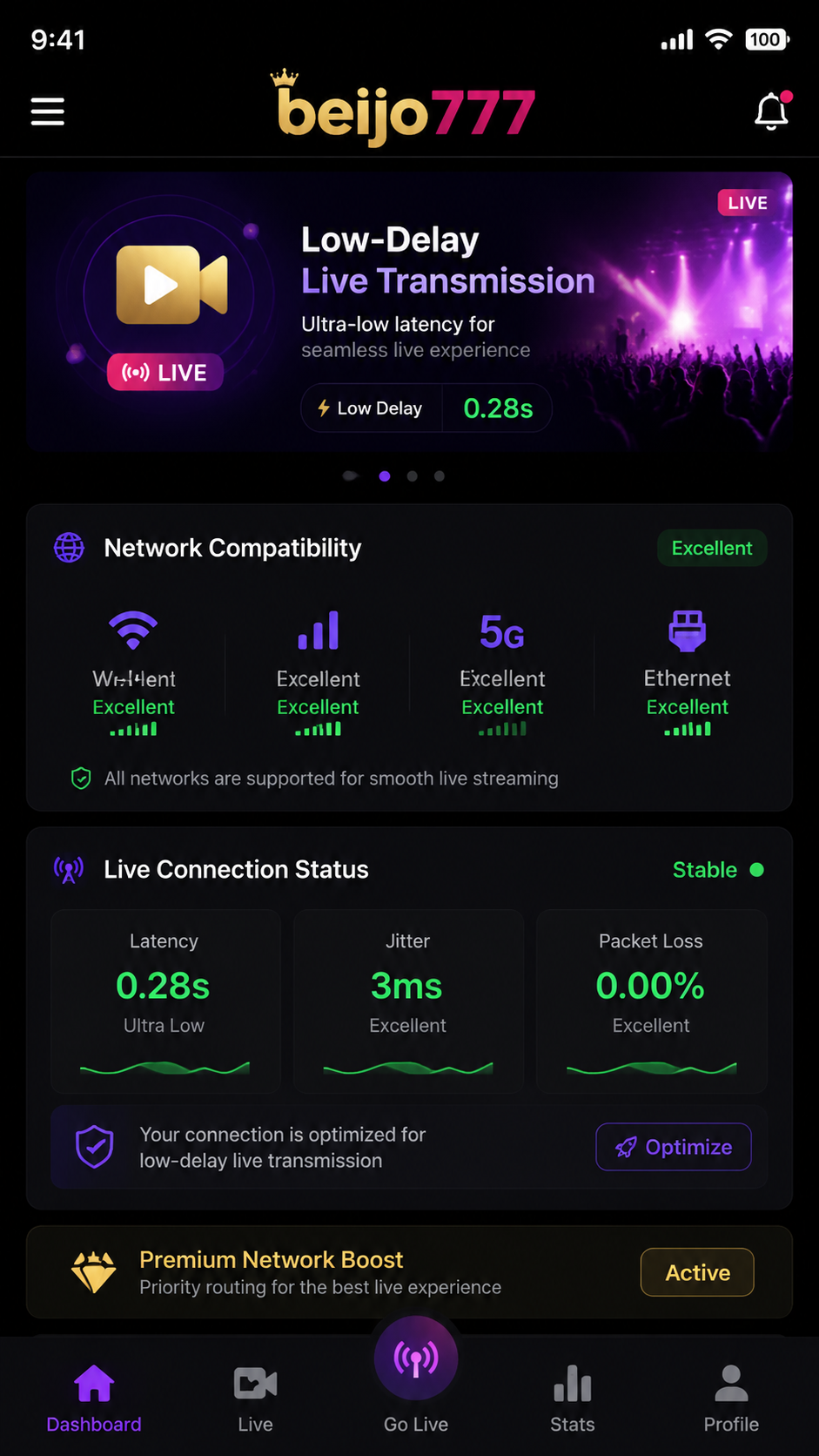
Task: Open the Profile tab
Action: tap(731, 1399)
